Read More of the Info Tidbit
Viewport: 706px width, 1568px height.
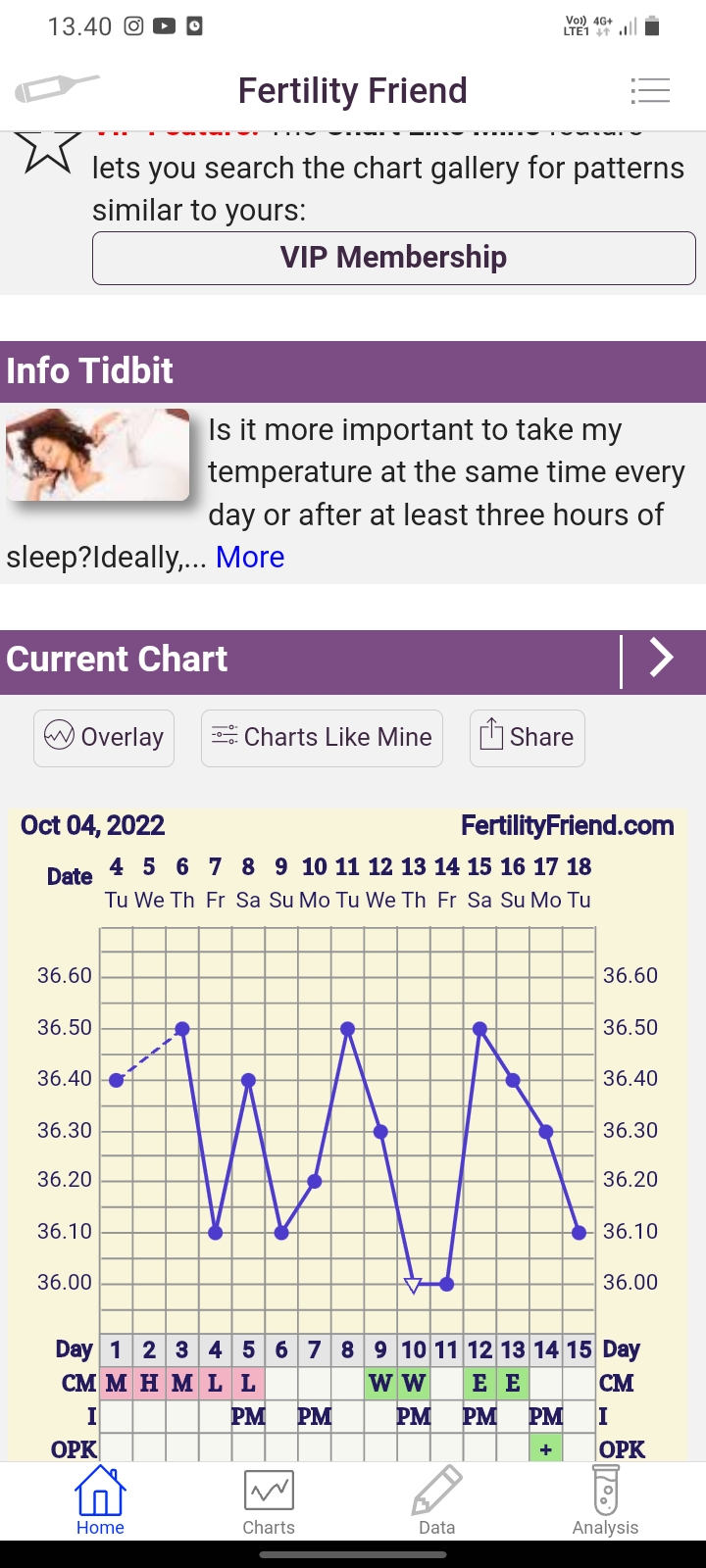(x=250, y=557)
